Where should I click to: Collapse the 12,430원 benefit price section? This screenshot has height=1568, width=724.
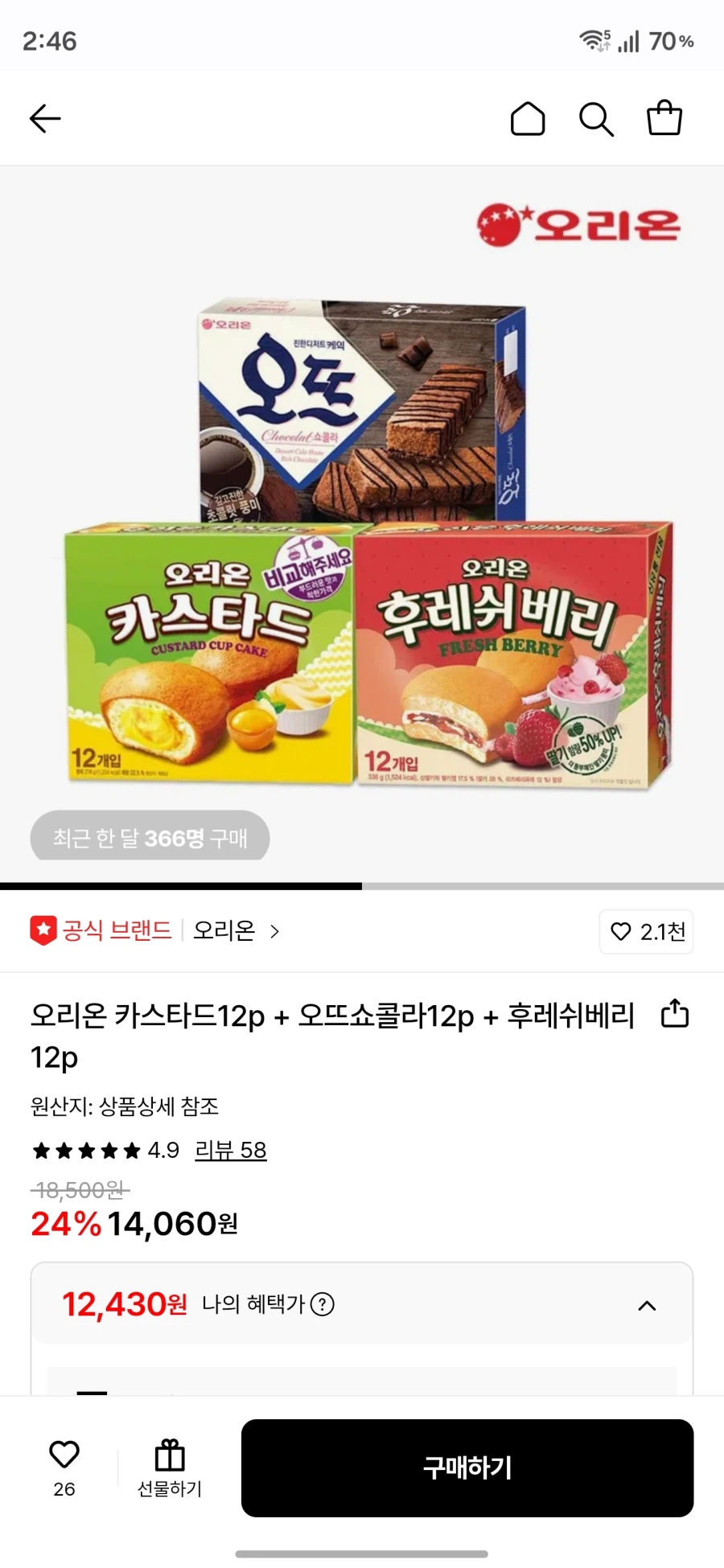point(648,1304)
